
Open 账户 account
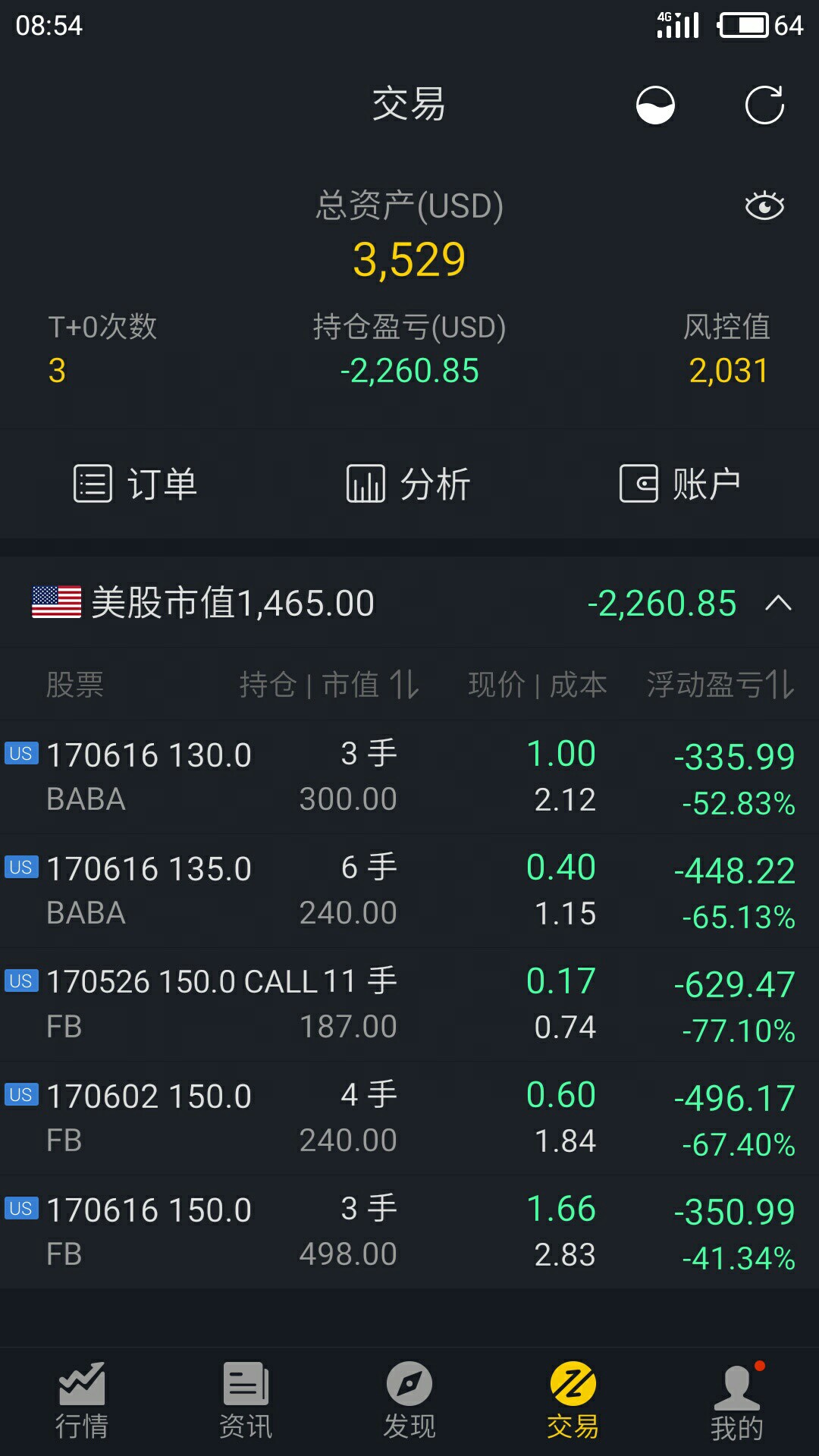pyautogui.click(x=680, y=484)
